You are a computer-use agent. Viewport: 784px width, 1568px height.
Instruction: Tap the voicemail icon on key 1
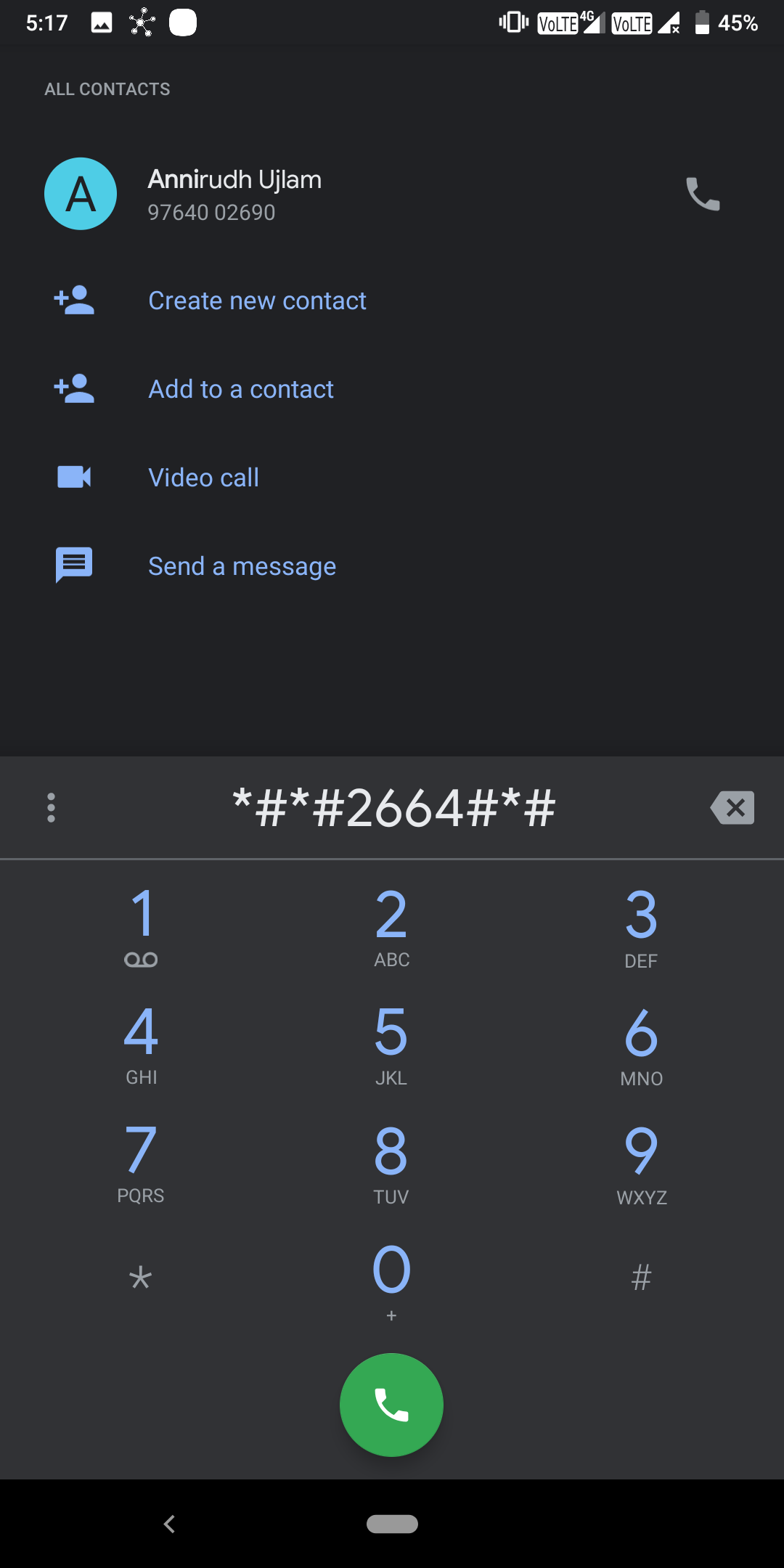(x=141, y=960)
